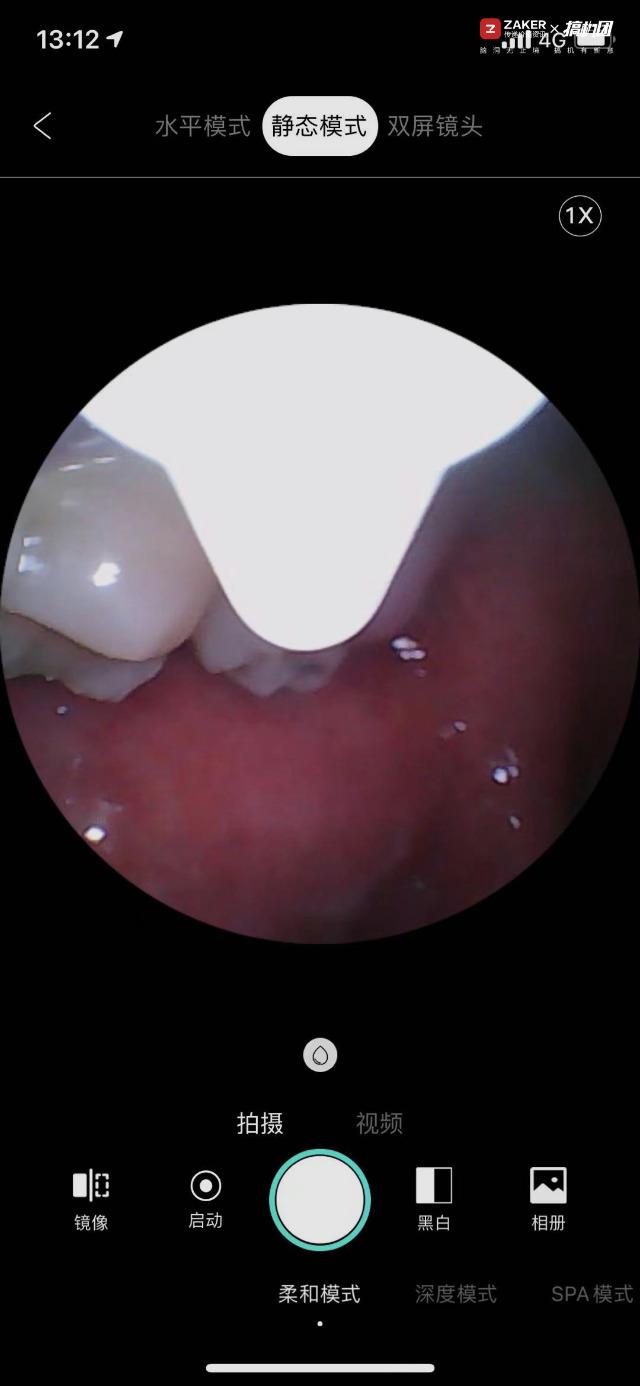This screenshot has height=1386, width=640.
Task: Switch to the 双屏镜头 tab
Action: (435, 127)
